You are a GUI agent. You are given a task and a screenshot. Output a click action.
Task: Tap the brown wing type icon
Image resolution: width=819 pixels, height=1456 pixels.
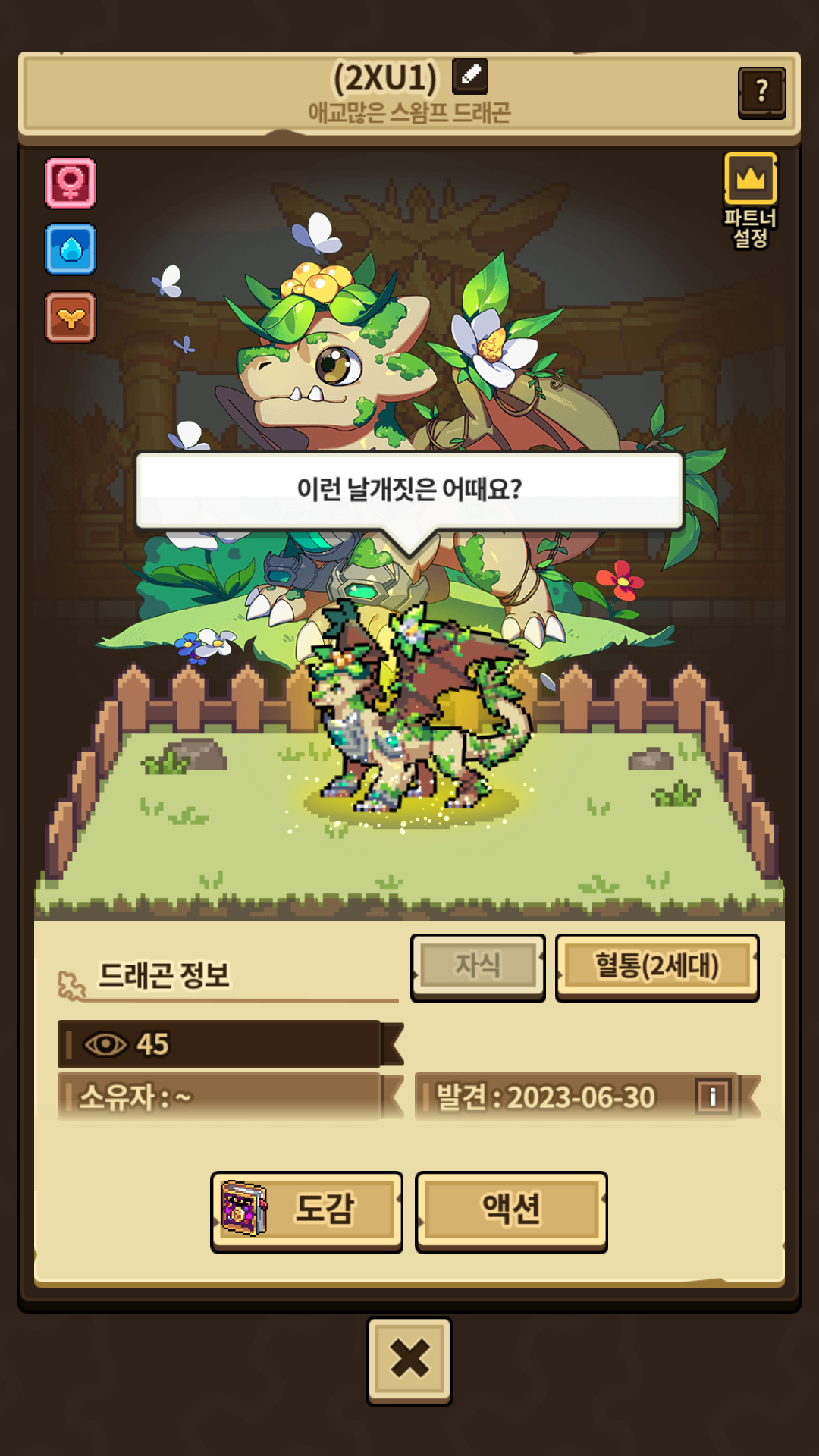(71, 317)
